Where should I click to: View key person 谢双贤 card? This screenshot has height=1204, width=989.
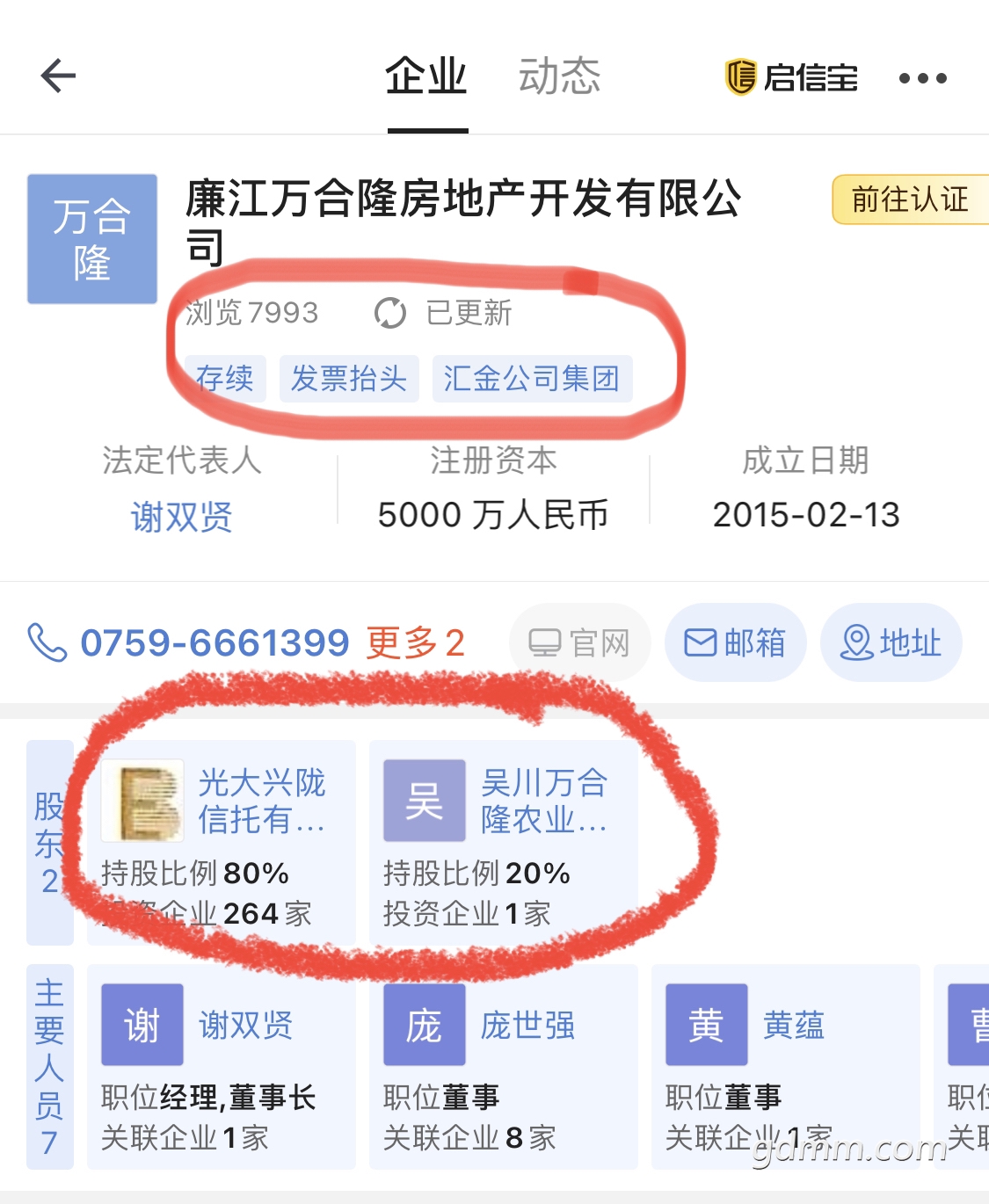pos(222,1066)
